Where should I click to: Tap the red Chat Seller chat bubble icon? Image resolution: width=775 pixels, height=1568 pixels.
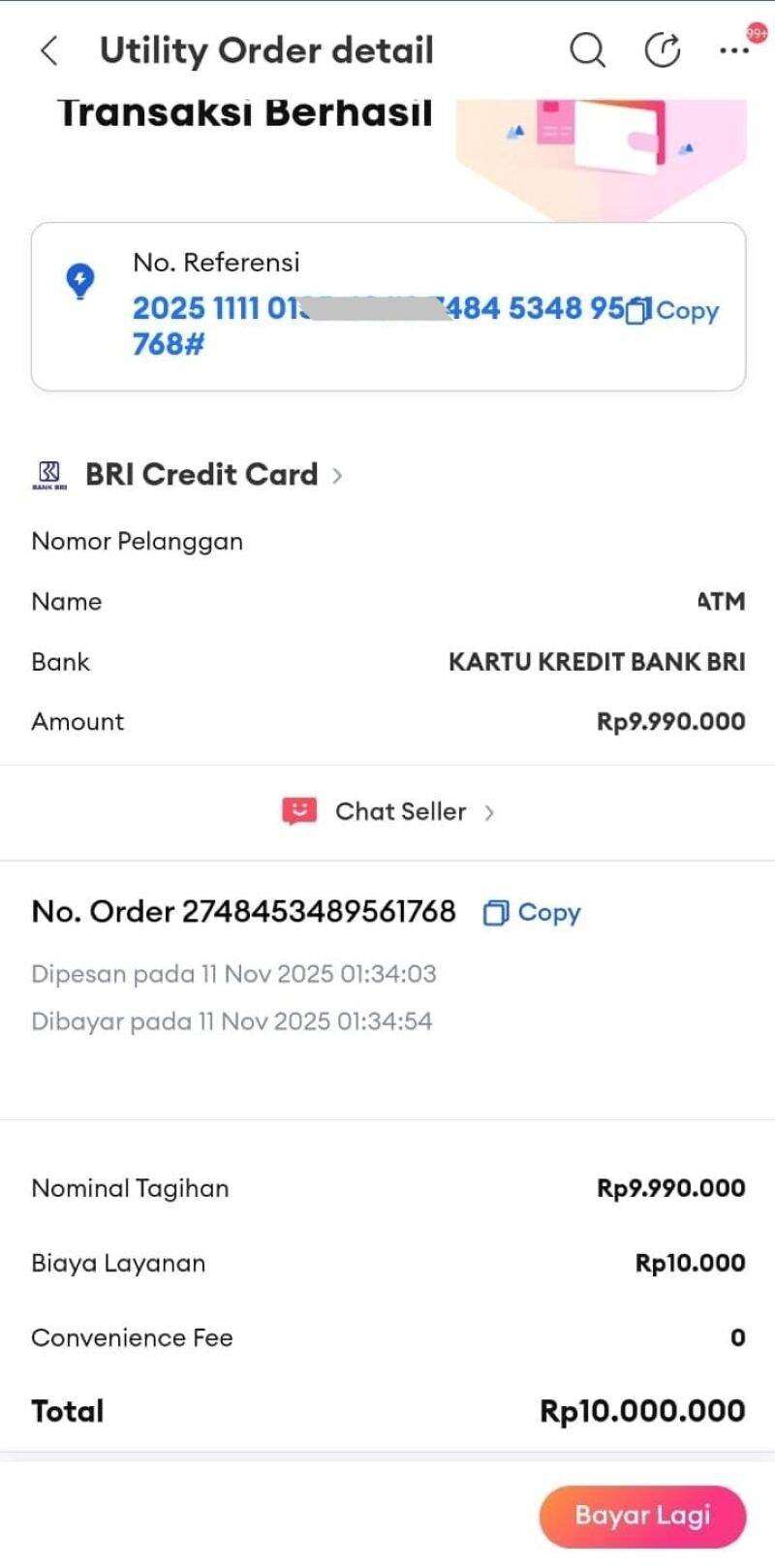coord(298,810)
